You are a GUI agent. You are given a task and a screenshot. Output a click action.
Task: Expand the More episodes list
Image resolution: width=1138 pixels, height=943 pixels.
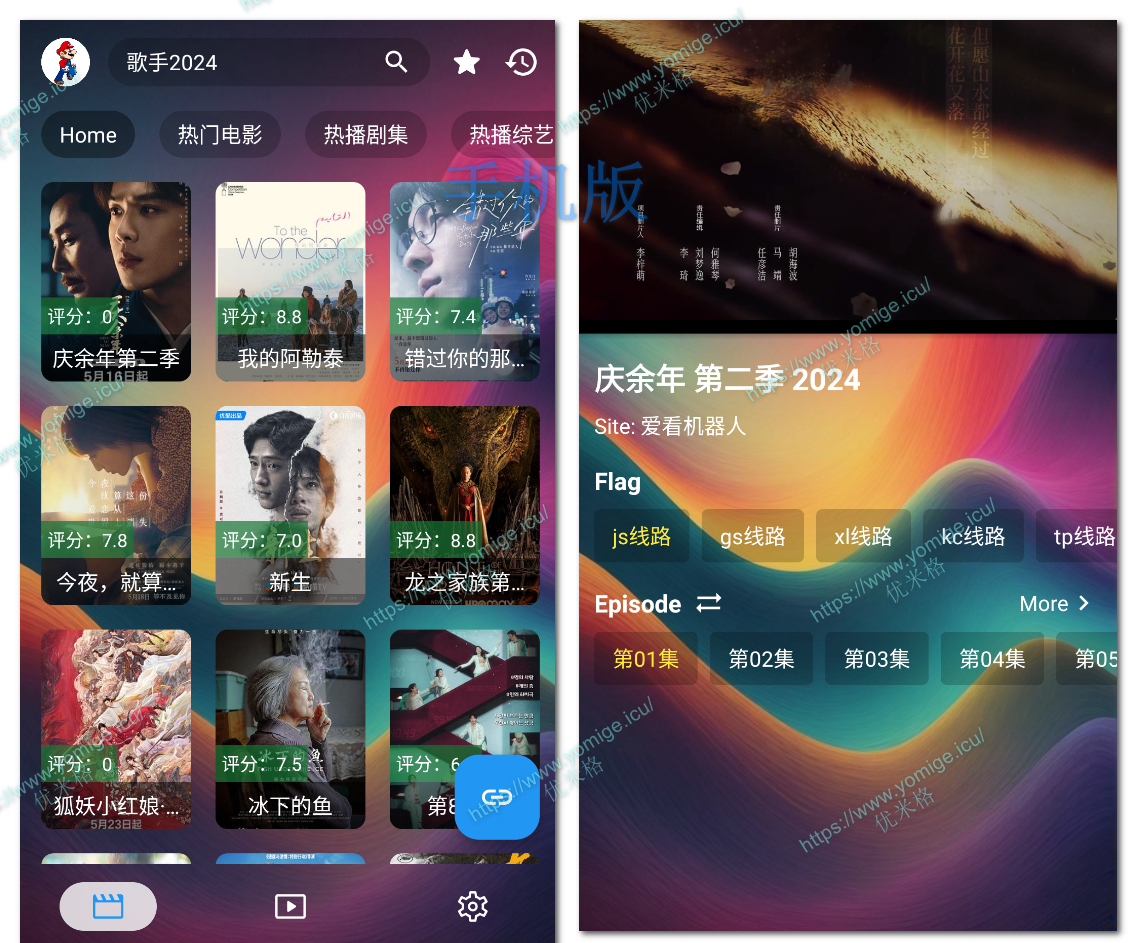tap(1054, 604)
